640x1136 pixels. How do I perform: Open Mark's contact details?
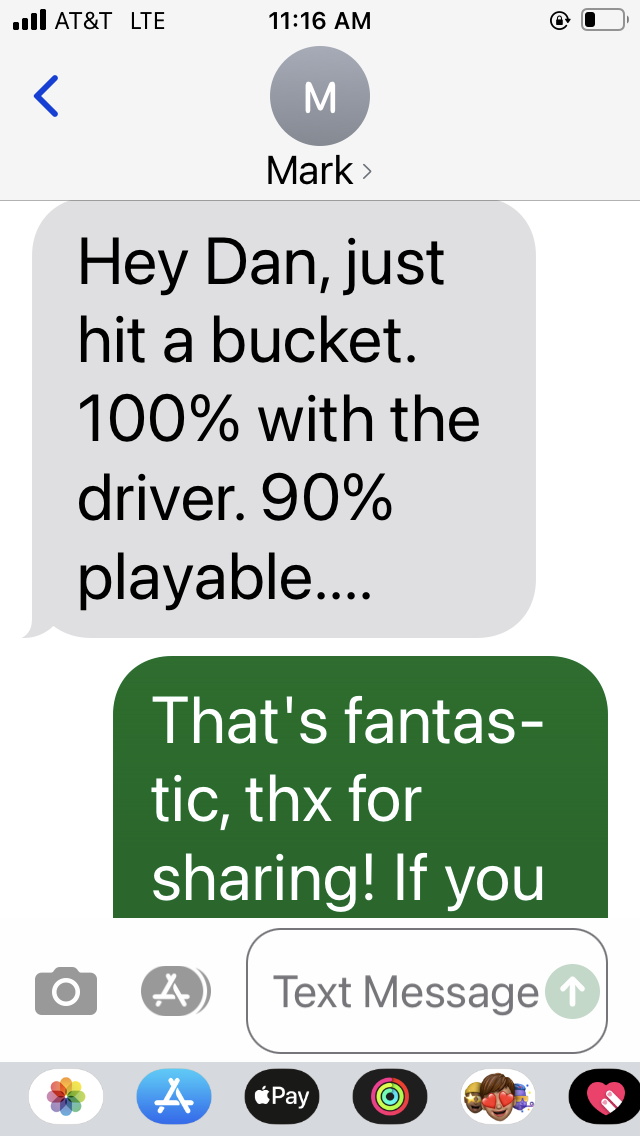320,117
